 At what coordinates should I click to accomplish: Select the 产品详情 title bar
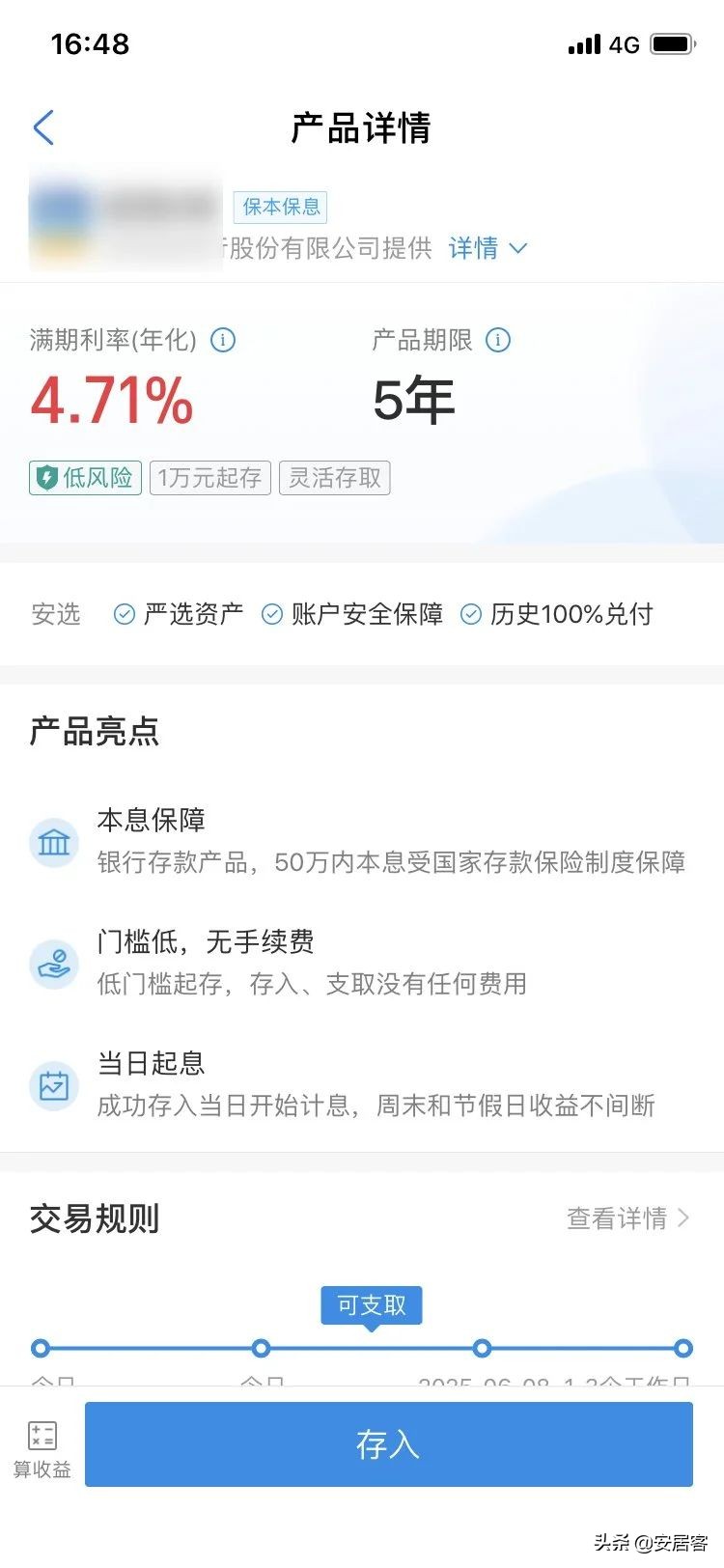point(359,128)
